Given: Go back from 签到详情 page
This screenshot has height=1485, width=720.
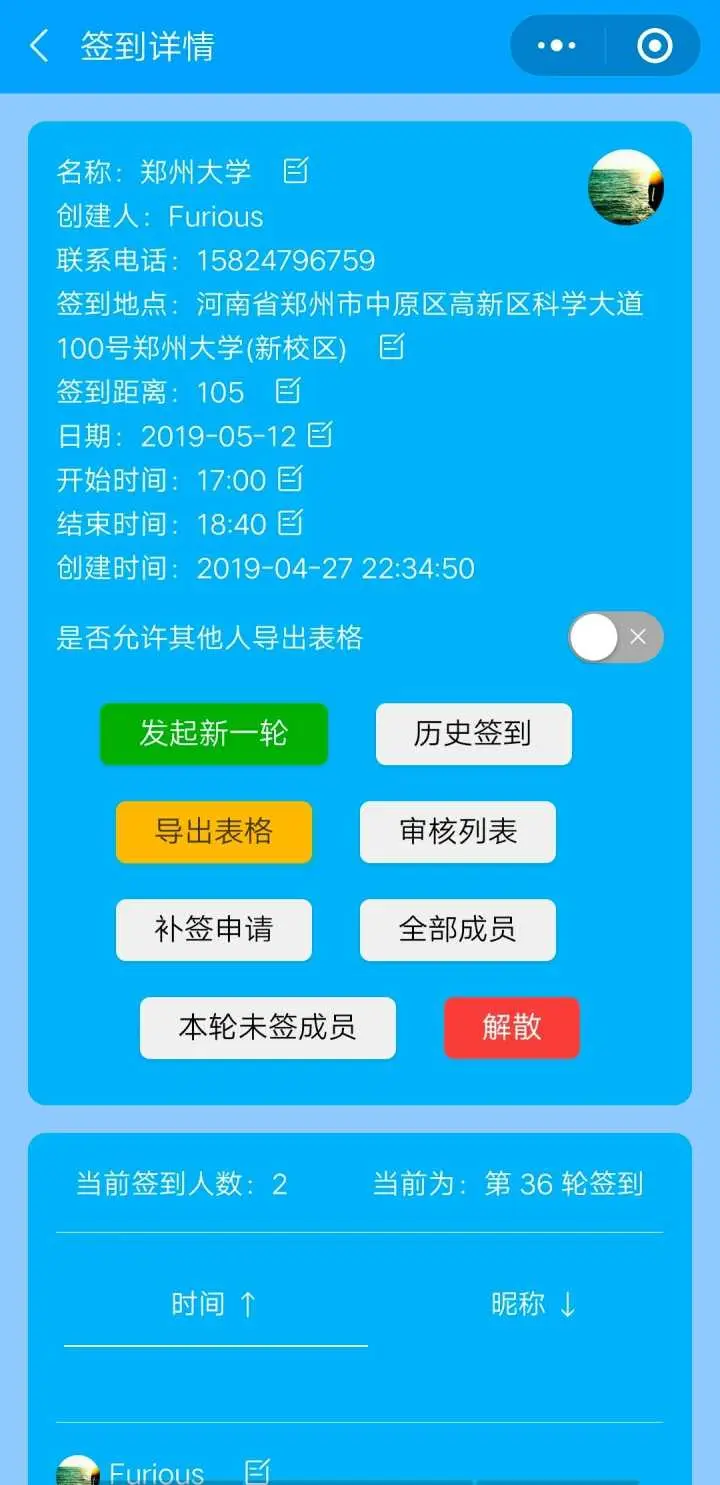Looking at the screenshot, I should (x=40, y=46).
